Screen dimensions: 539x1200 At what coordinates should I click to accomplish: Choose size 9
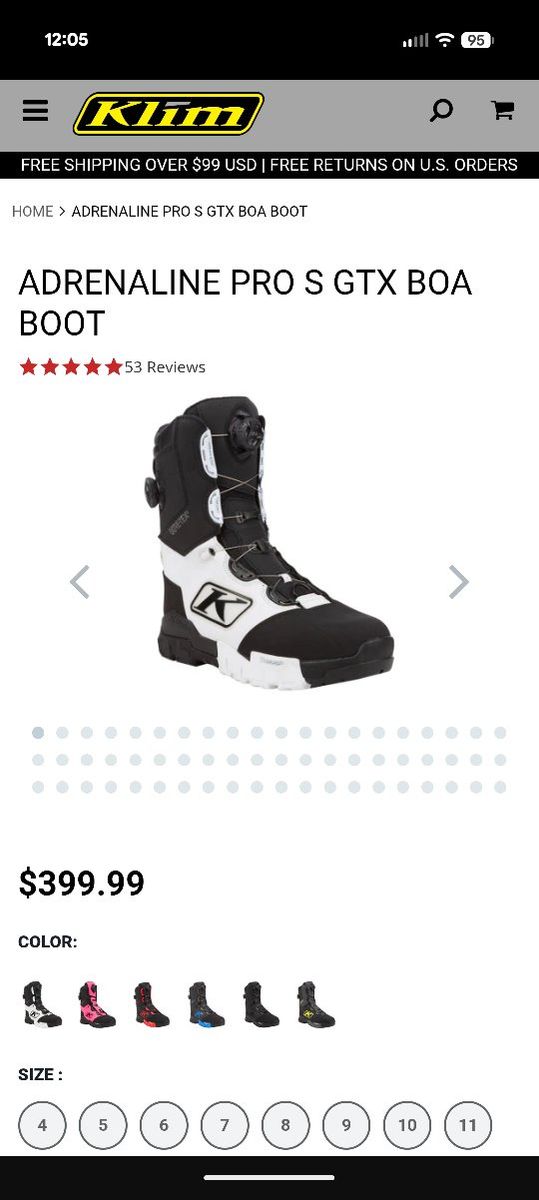346,1125
